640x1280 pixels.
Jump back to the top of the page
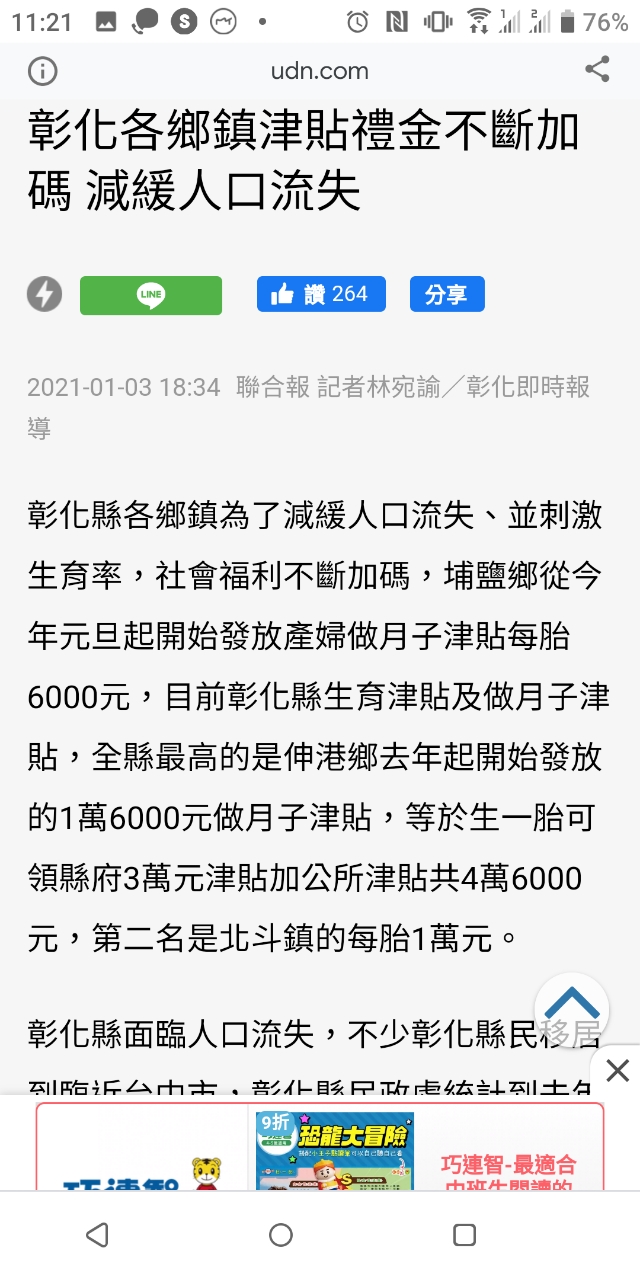click(572, 1007)
